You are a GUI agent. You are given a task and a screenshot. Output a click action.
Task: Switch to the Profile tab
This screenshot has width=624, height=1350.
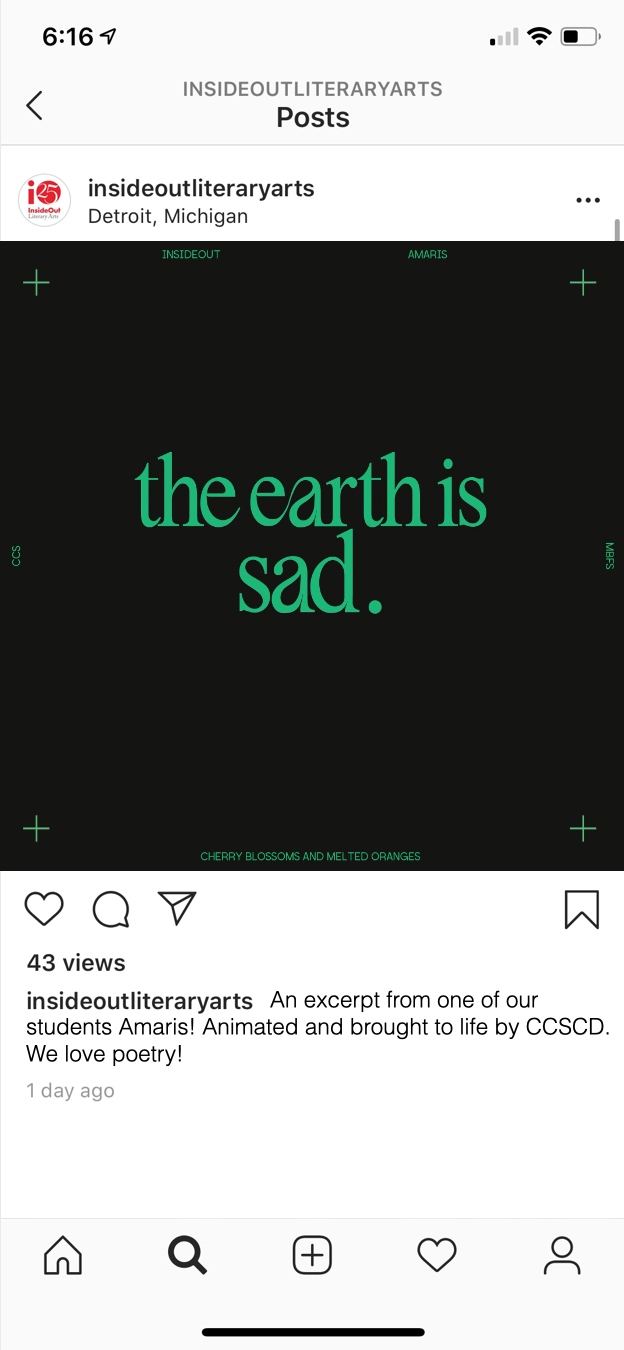click(561, 1255)
